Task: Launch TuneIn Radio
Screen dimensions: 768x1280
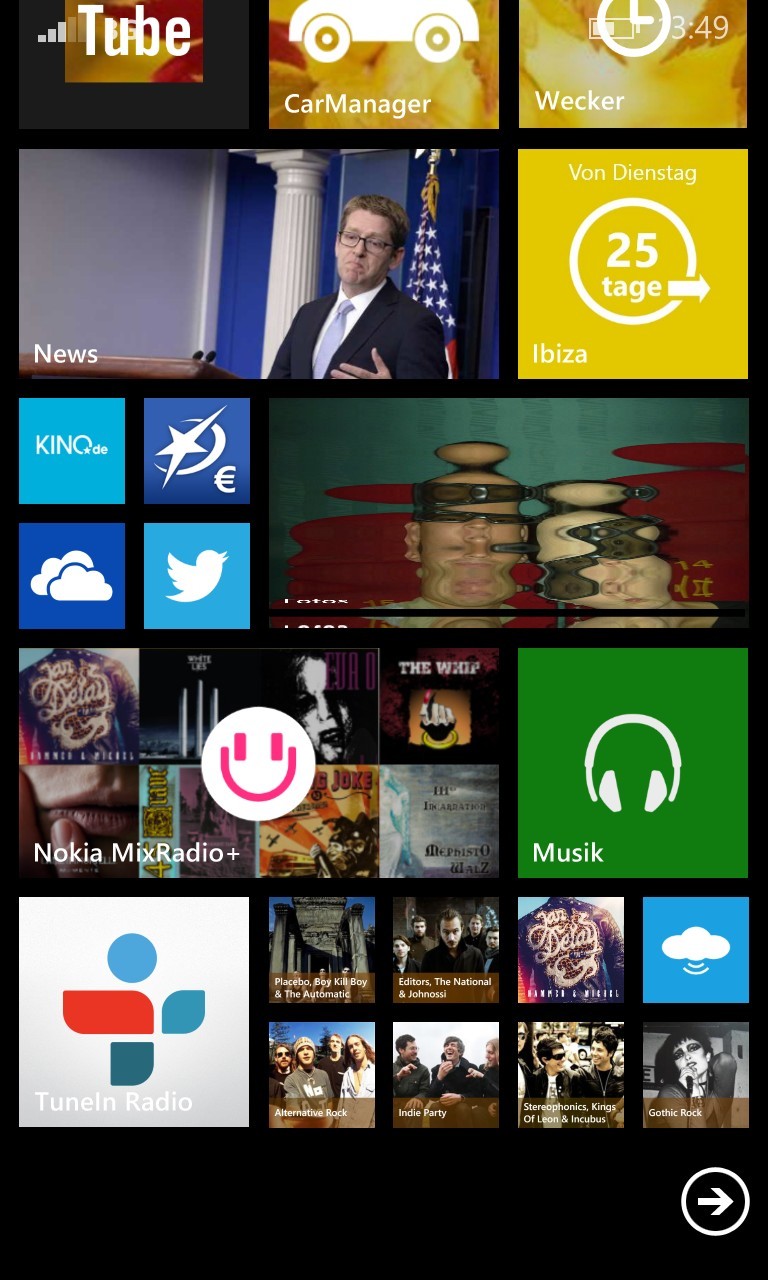Action: pos(134,1012)
